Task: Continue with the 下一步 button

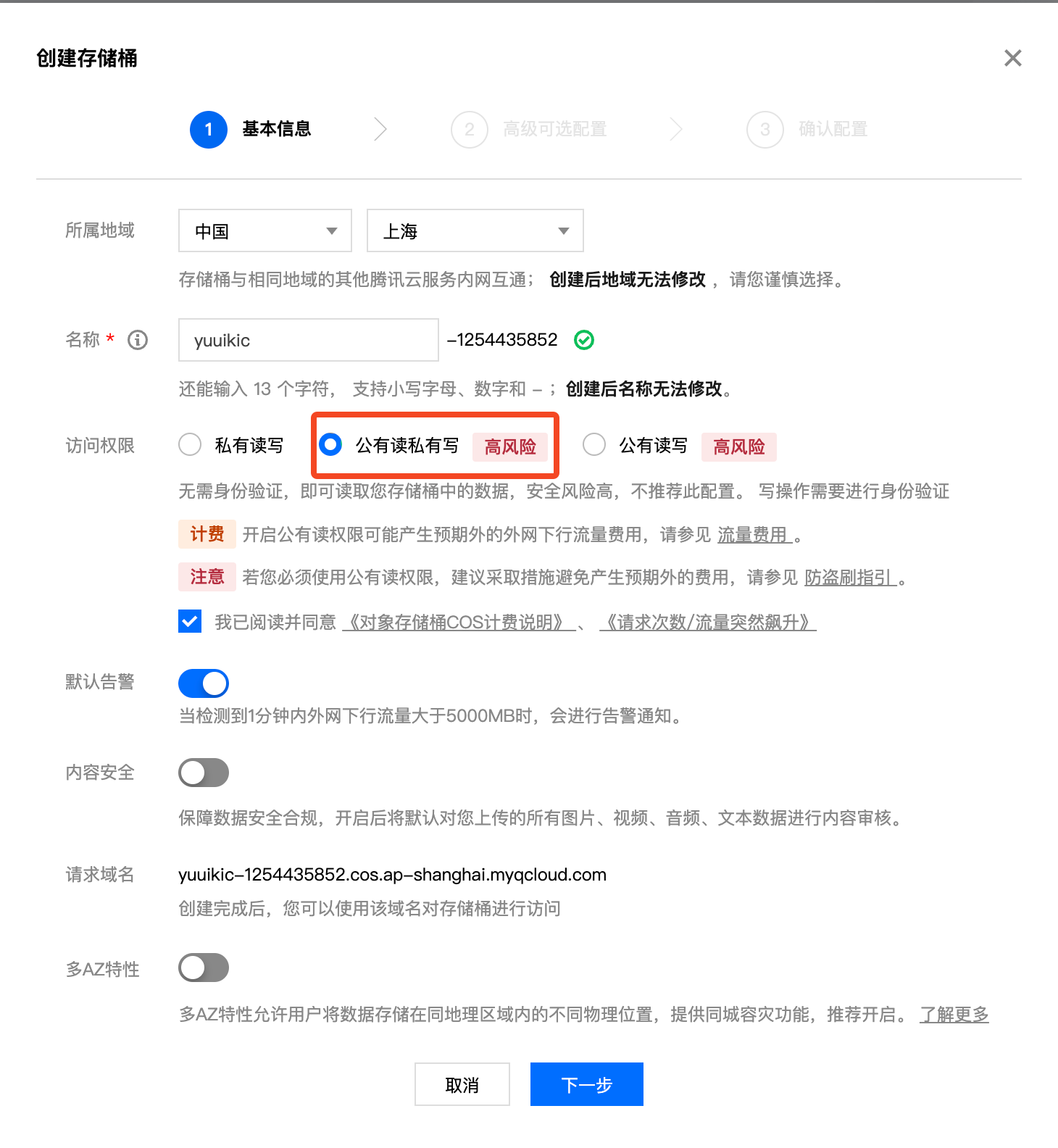Action: pos(586,1084)
